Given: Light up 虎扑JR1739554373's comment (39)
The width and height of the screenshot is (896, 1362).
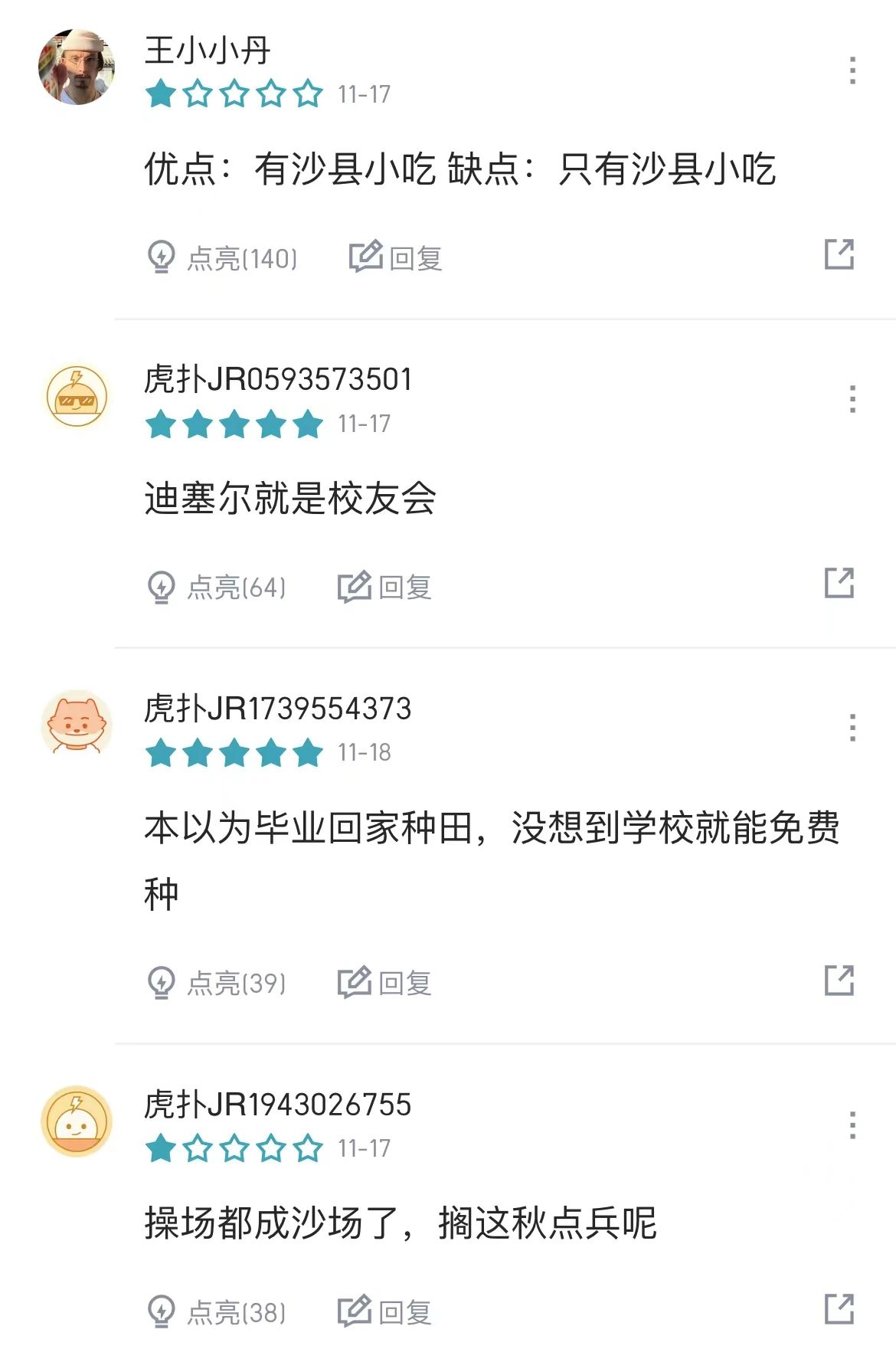Looking at the screenshot, I should coord(216,983).
